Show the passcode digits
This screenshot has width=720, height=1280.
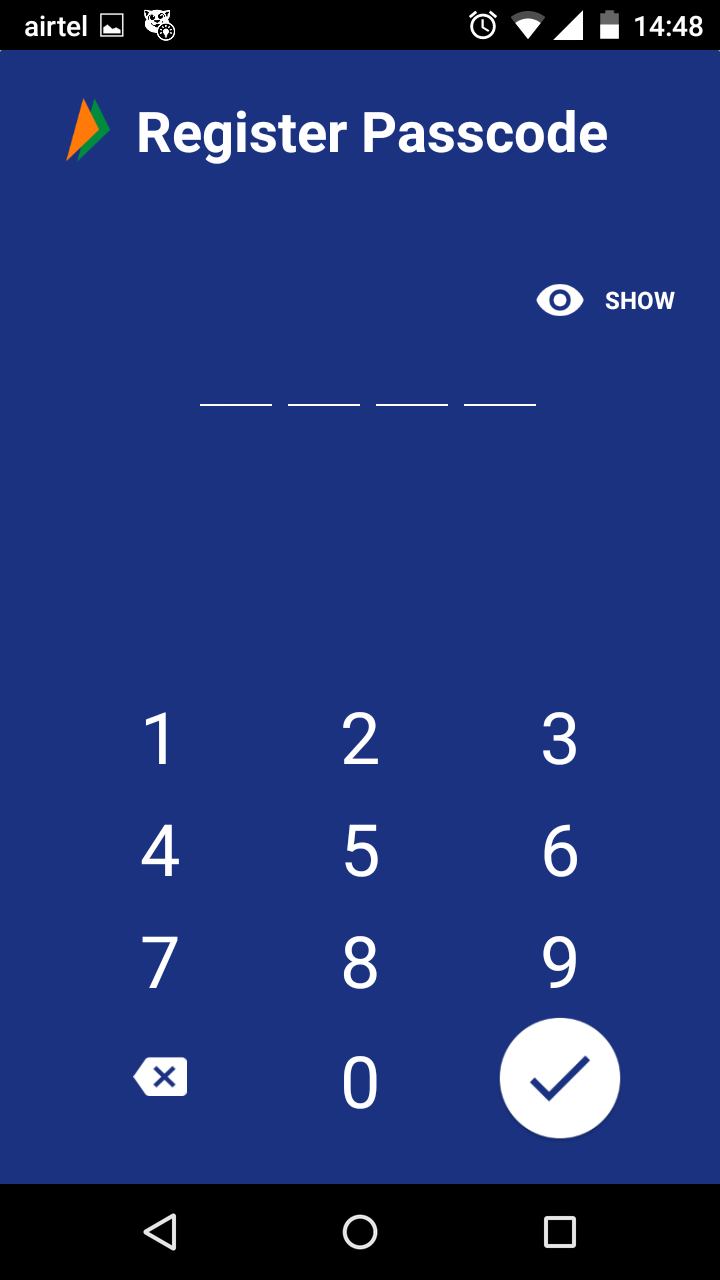tap(606, 300)
